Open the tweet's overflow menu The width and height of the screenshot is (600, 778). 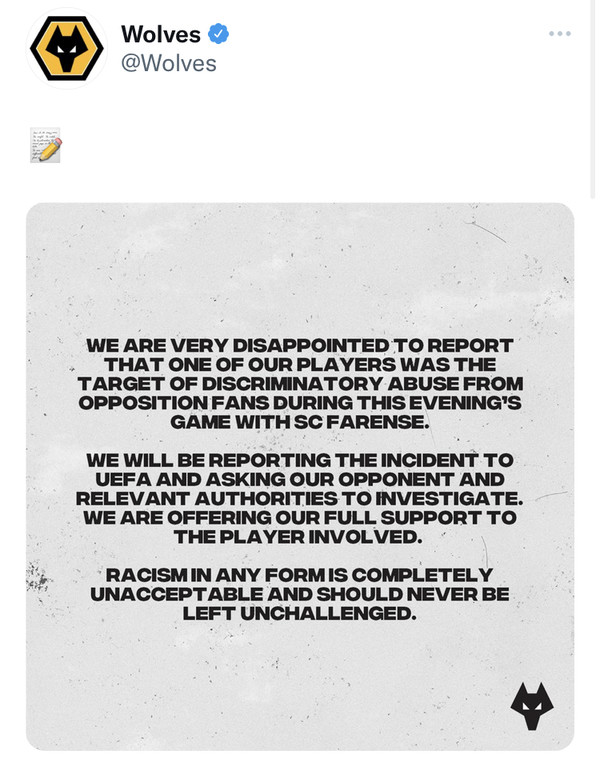click(x=560, y=34)
